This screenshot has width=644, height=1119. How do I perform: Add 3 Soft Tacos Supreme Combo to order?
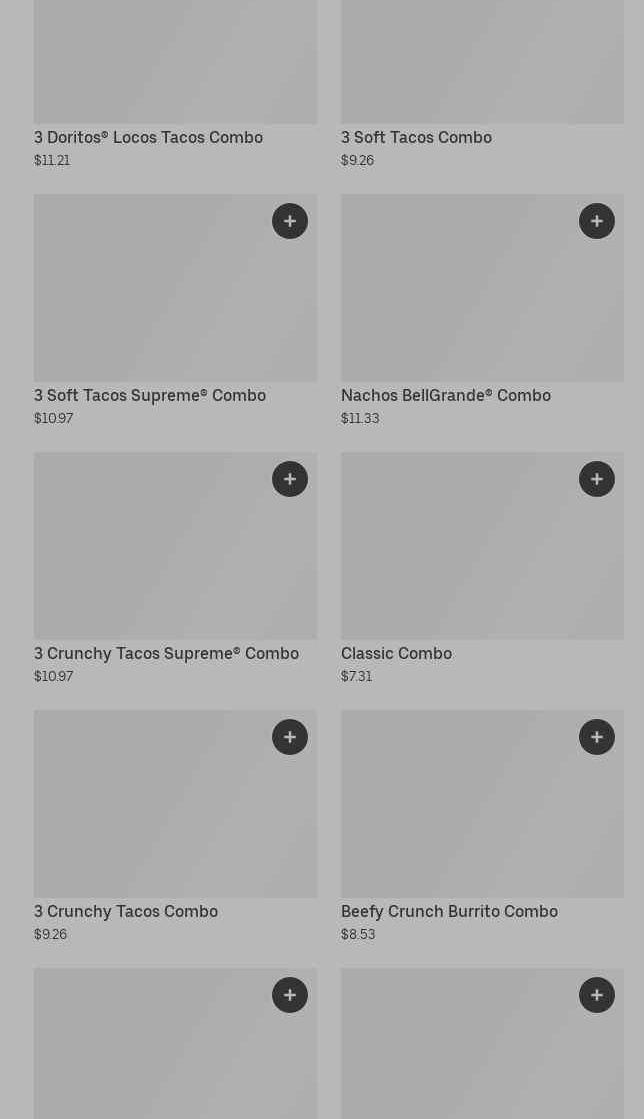[x=290, y=221]
